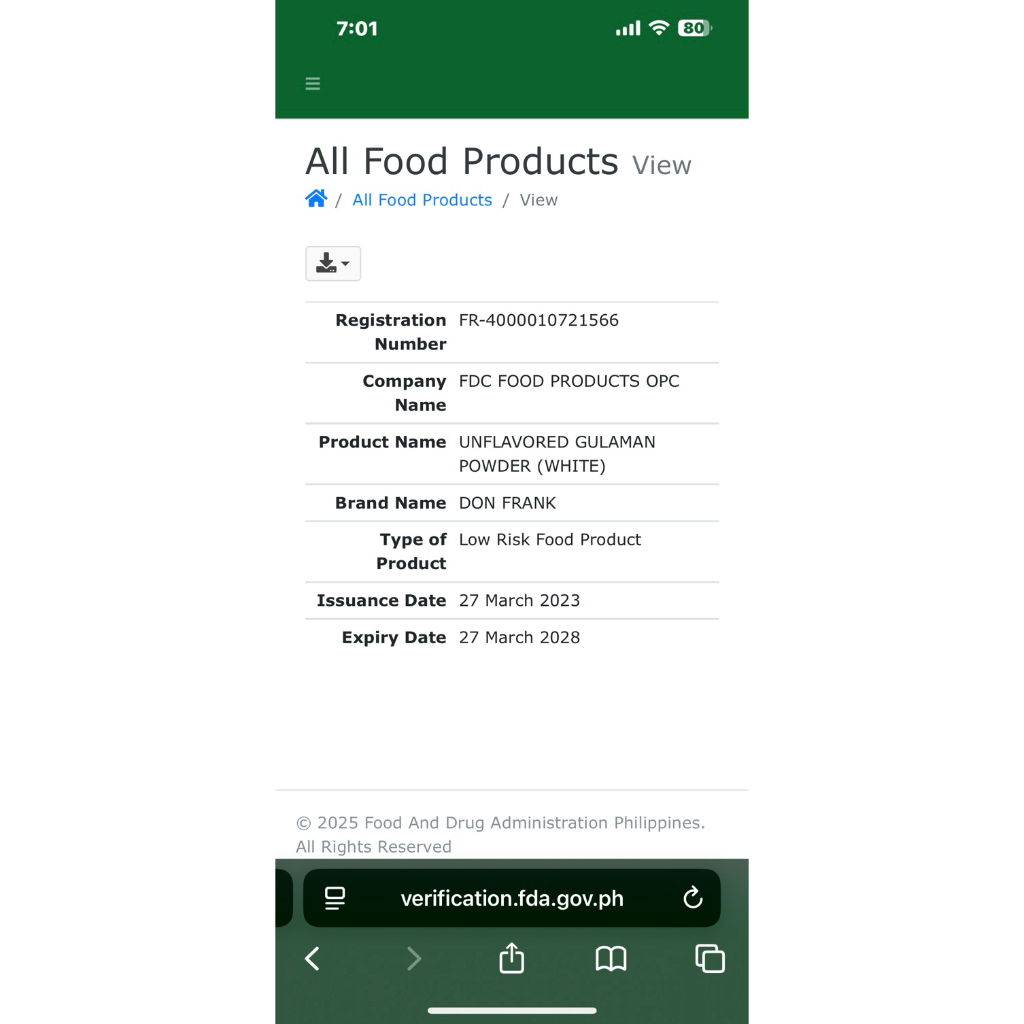Open the hamburger menu
Screen dimensions: 1024x1024
coord(312,84)
